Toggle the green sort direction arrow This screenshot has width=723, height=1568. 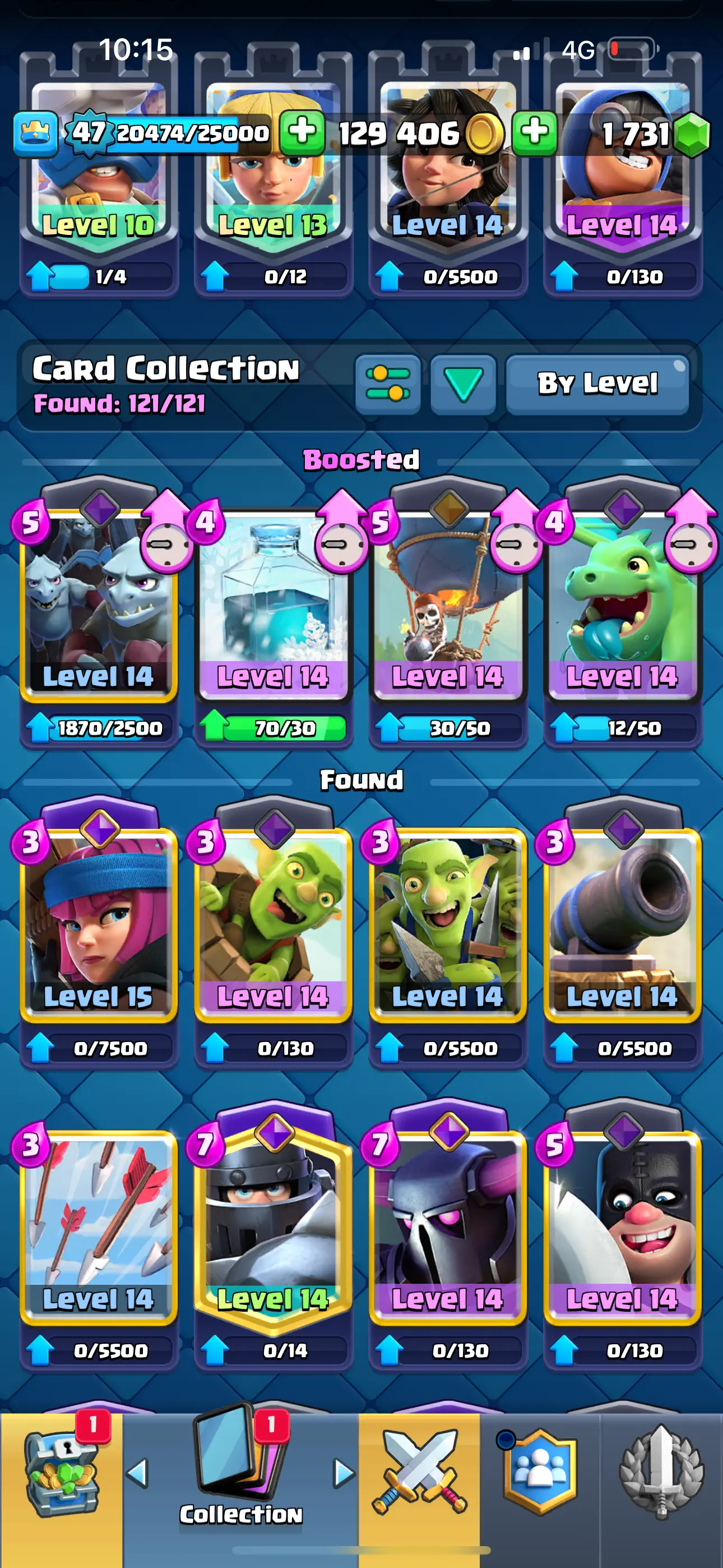[x=463, y=384]
